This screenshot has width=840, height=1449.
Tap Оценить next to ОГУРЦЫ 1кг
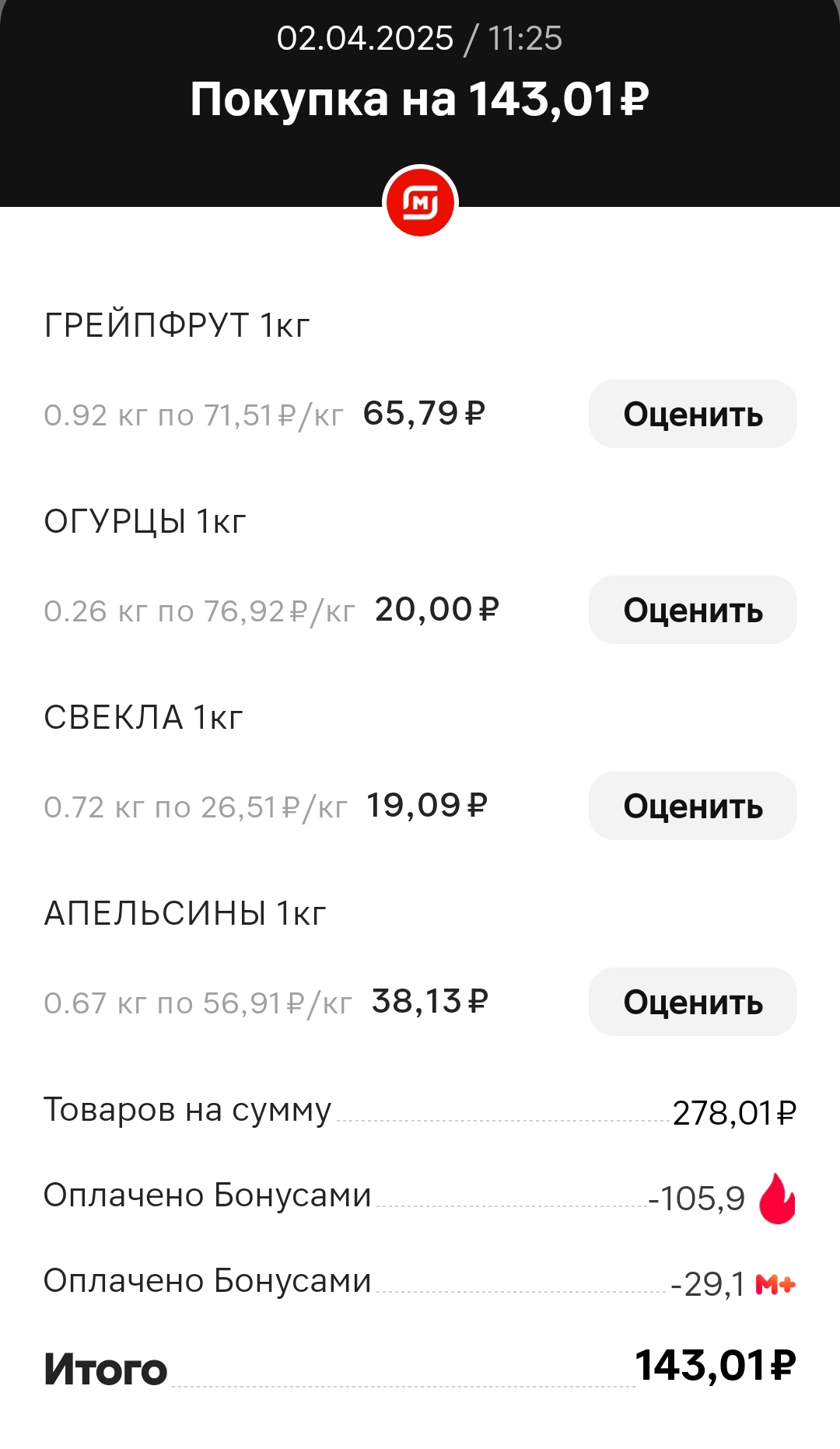click(692, 610)
